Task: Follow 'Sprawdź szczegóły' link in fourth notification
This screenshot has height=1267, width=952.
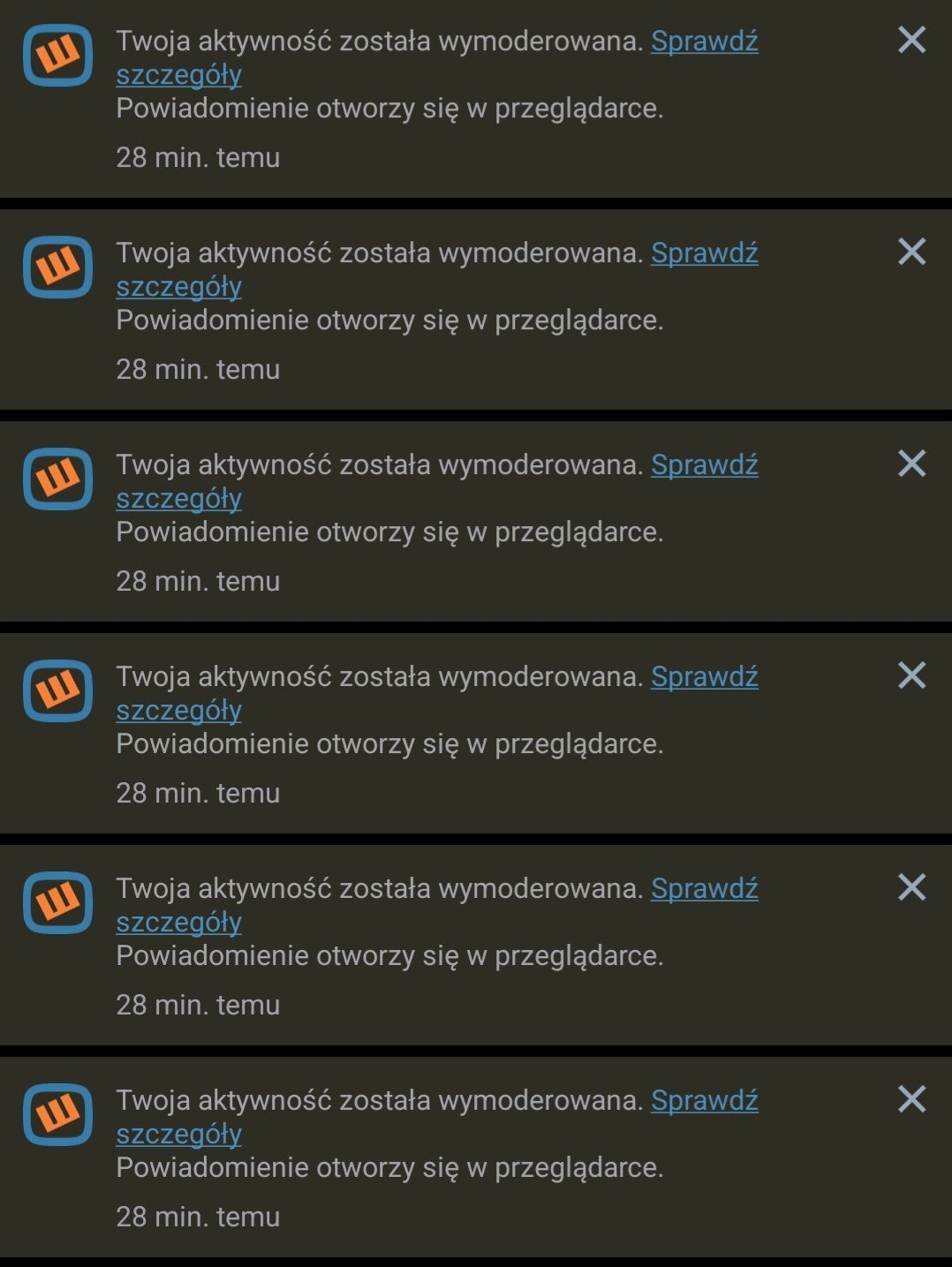Action: [x=704, y=677]
